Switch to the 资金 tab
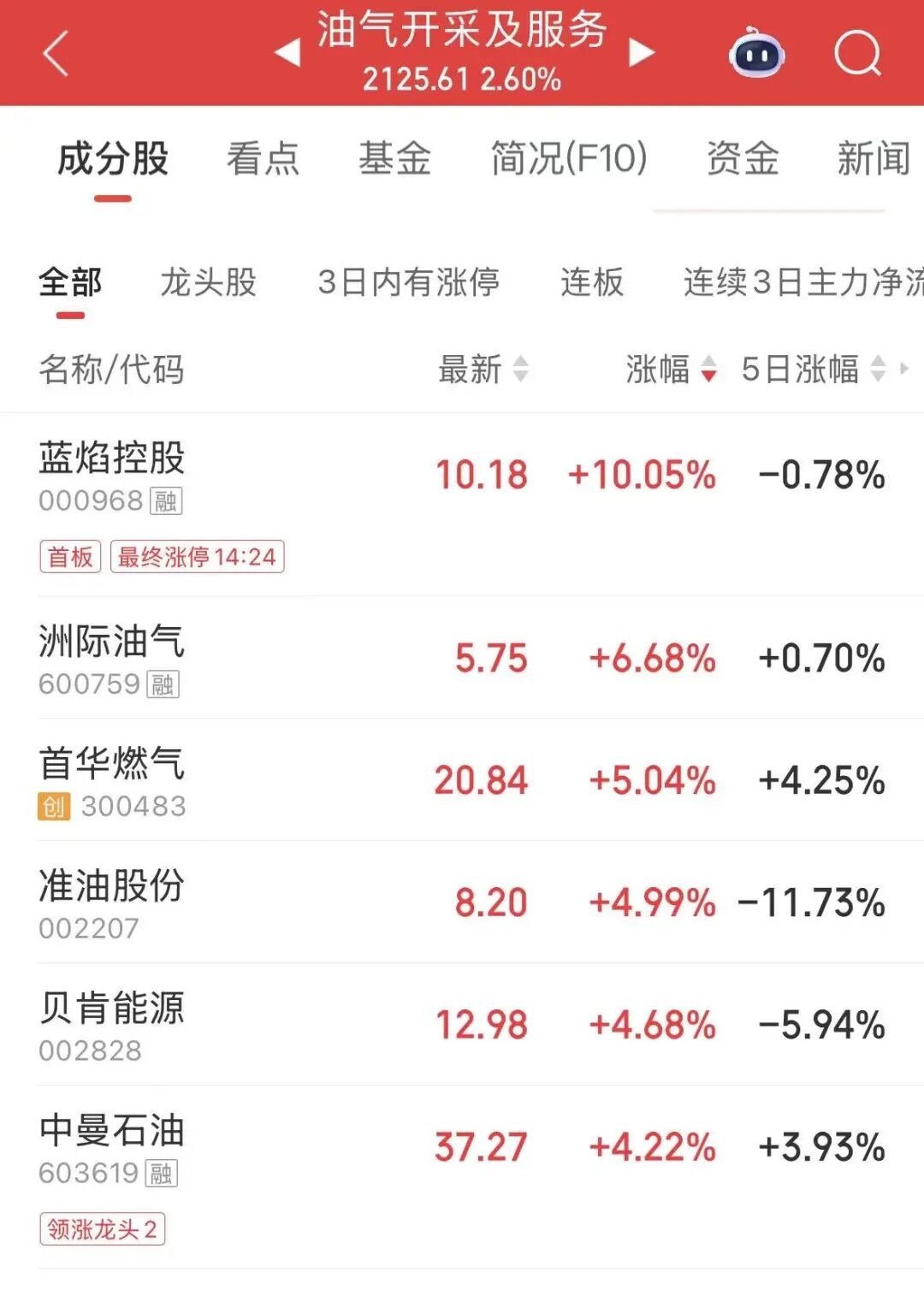Screen dimensions: 924x1290 [743, 159]
